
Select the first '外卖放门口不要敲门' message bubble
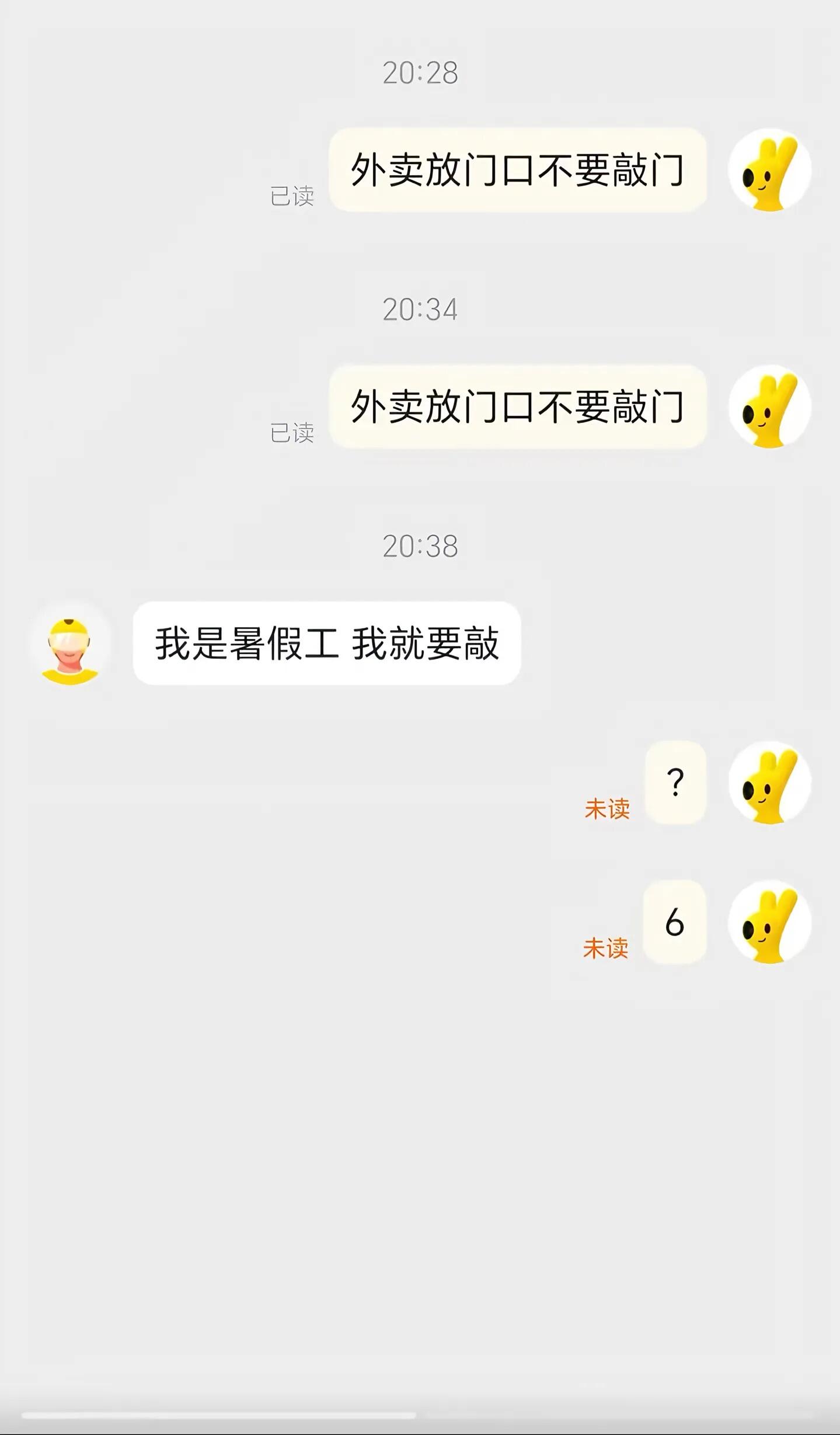[x=520, y=169]
